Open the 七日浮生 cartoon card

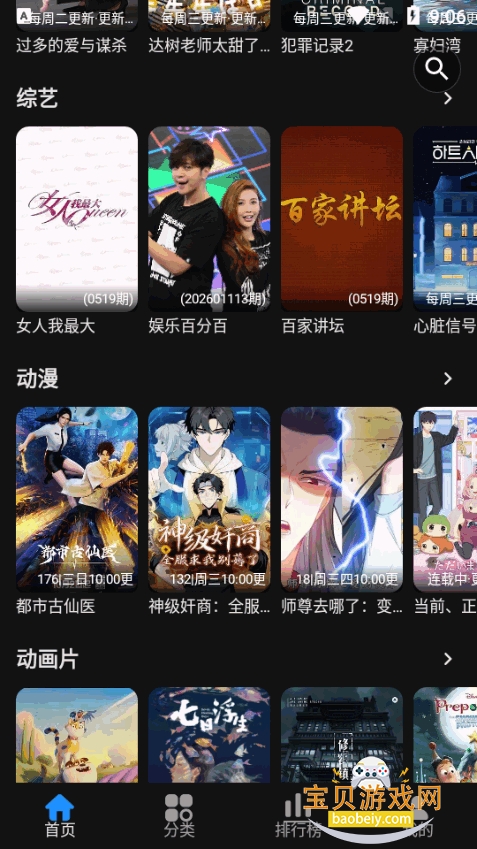click(x=209, y=735)
